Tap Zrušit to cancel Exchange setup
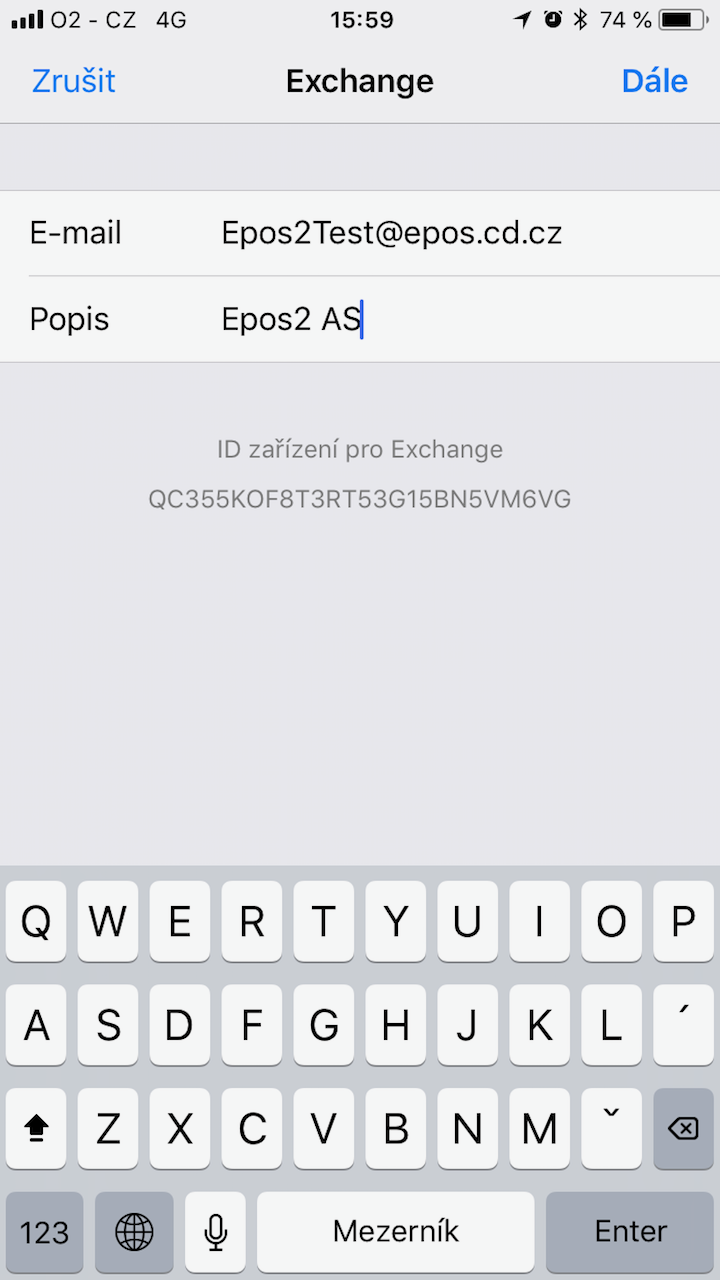Viewport: 720px width, 1280px height. pos(73,81)
